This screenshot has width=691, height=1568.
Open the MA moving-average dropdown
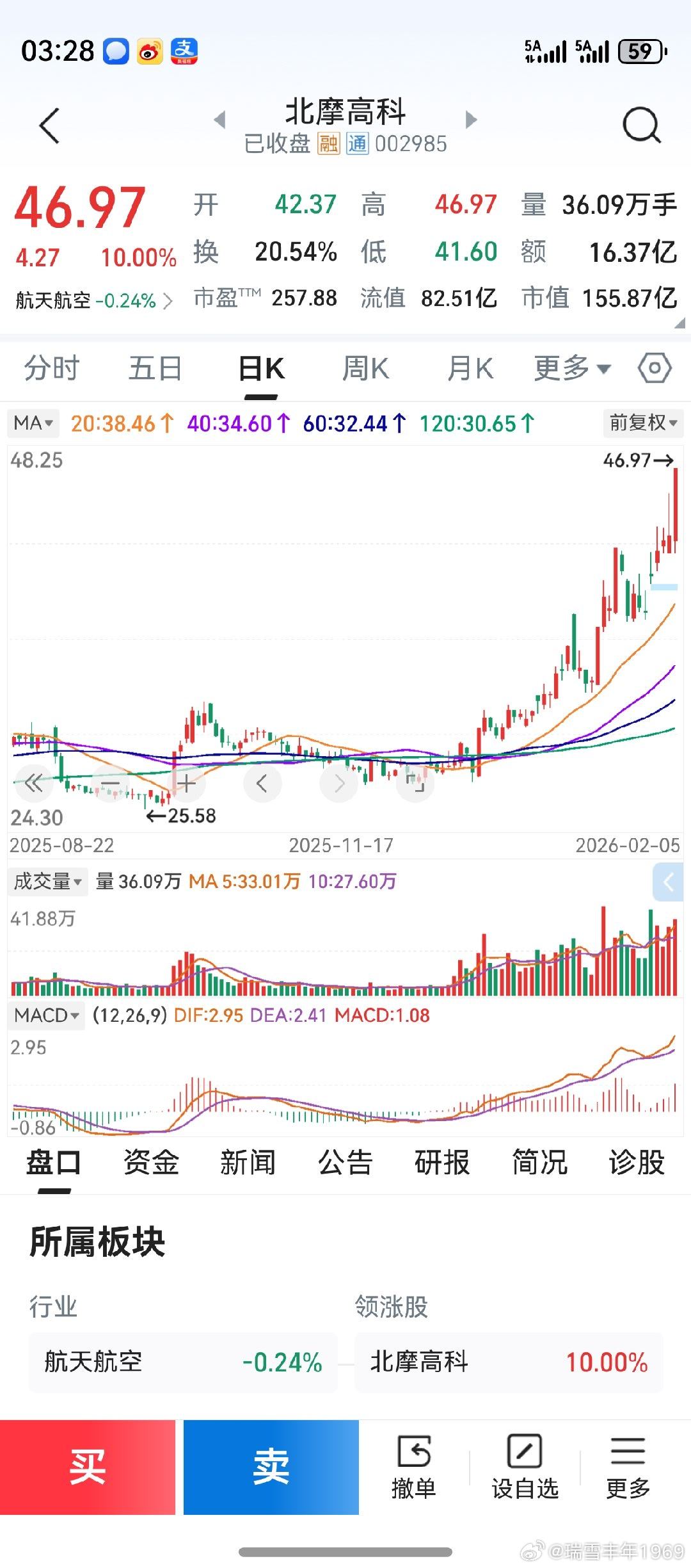[x=33, y=423]
